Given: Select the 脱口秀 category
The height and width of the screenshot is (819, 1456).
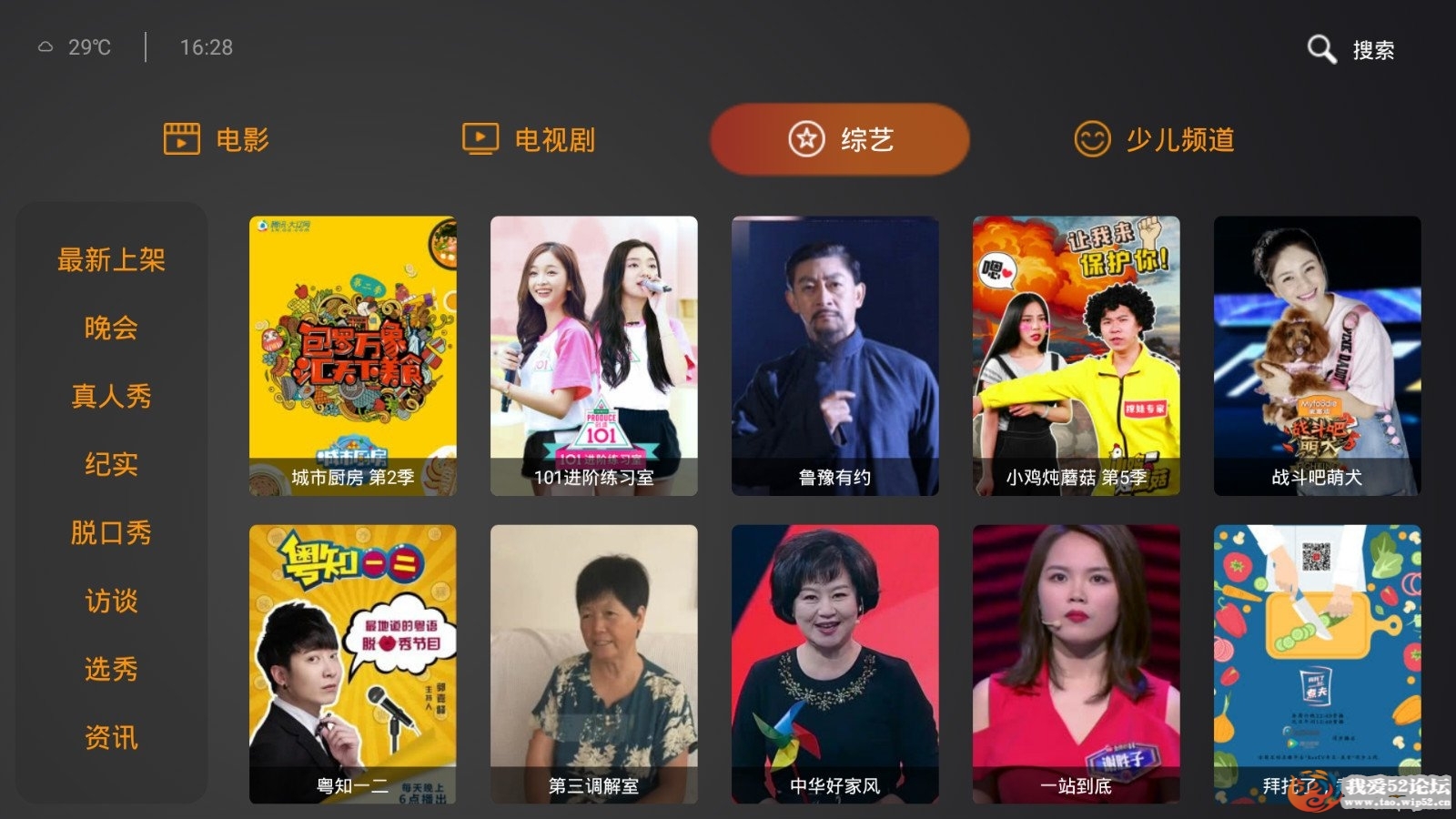Looking at the screenshot, I should (x=111, y=532).
